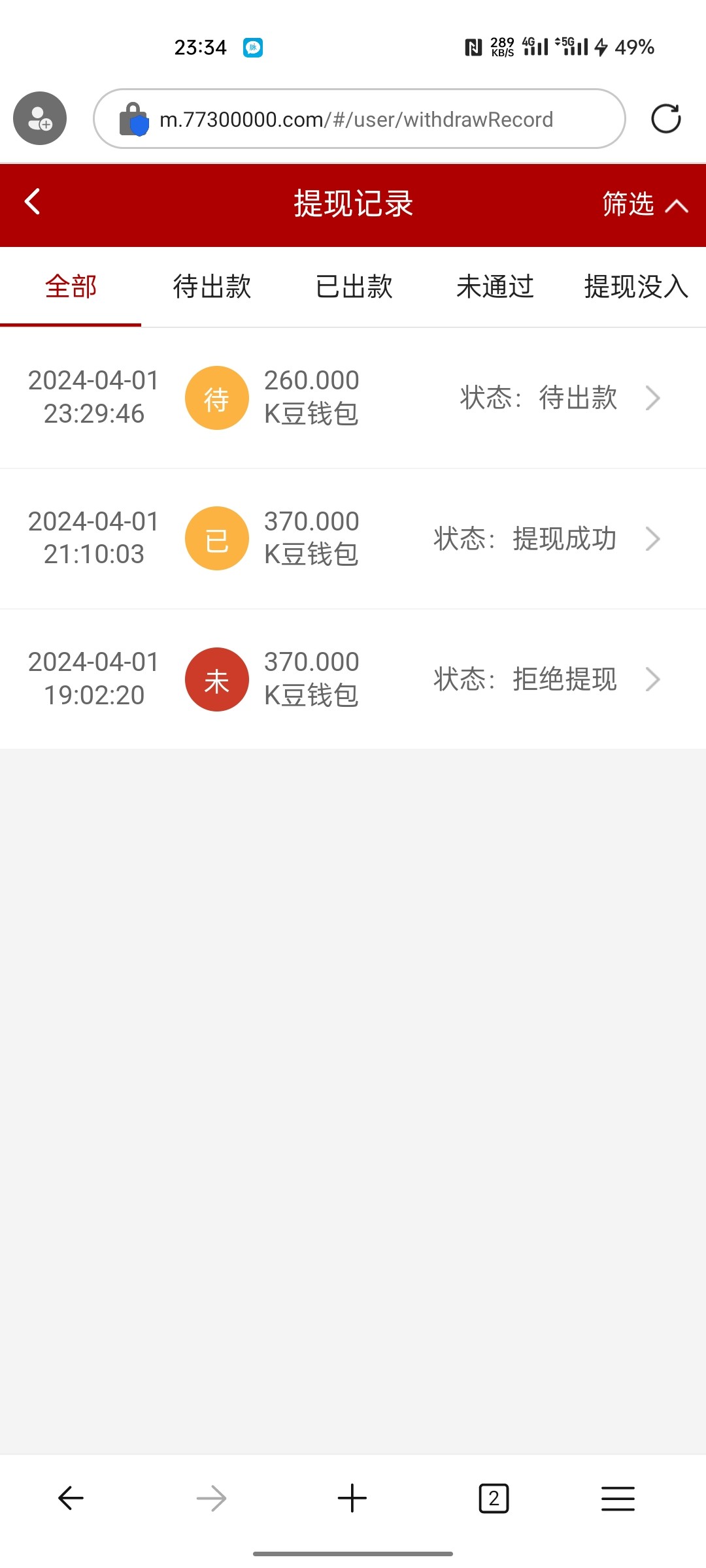Show the 全部 records tab
This screenshot has height=1568, width=706.
click(x=71, y=287)
